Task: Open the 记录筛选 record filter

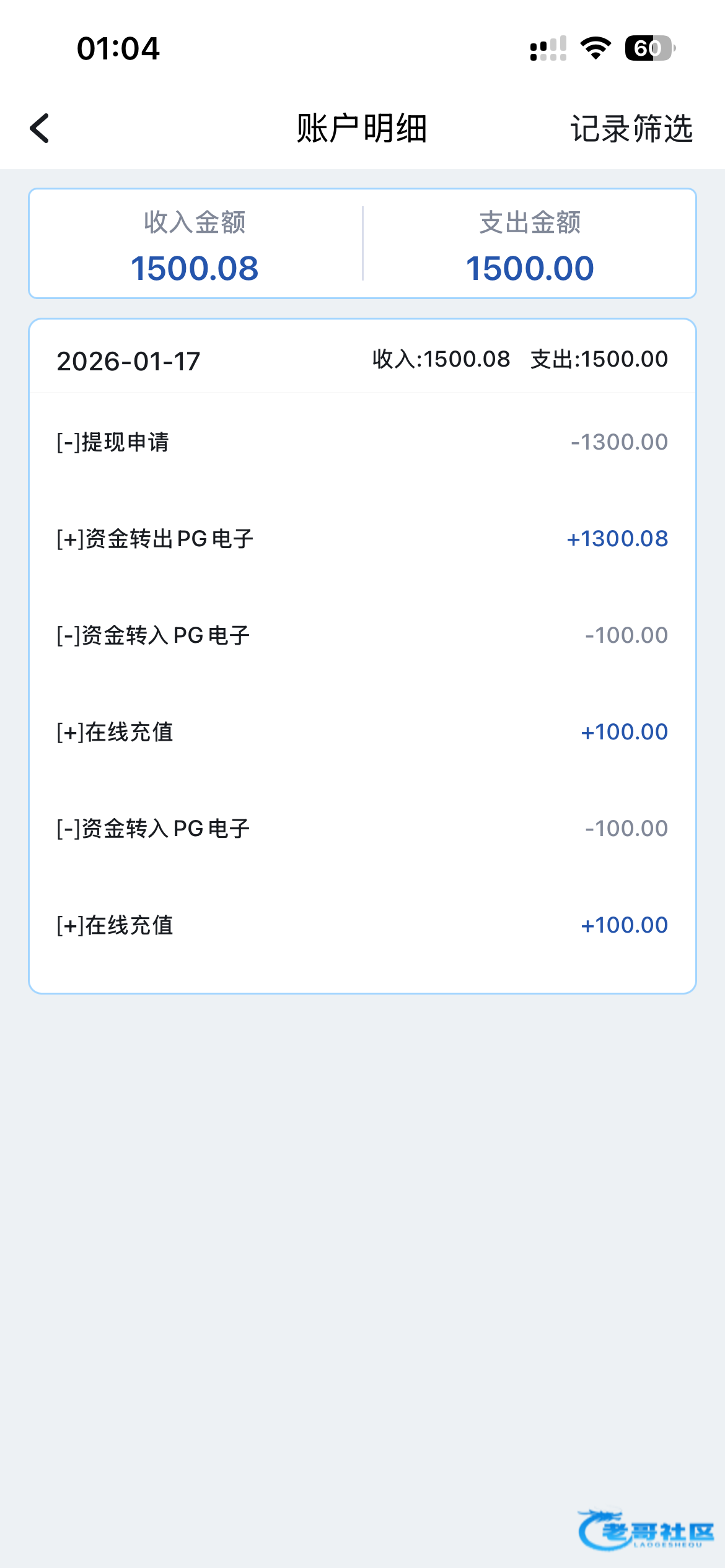Action: point(631,129)
